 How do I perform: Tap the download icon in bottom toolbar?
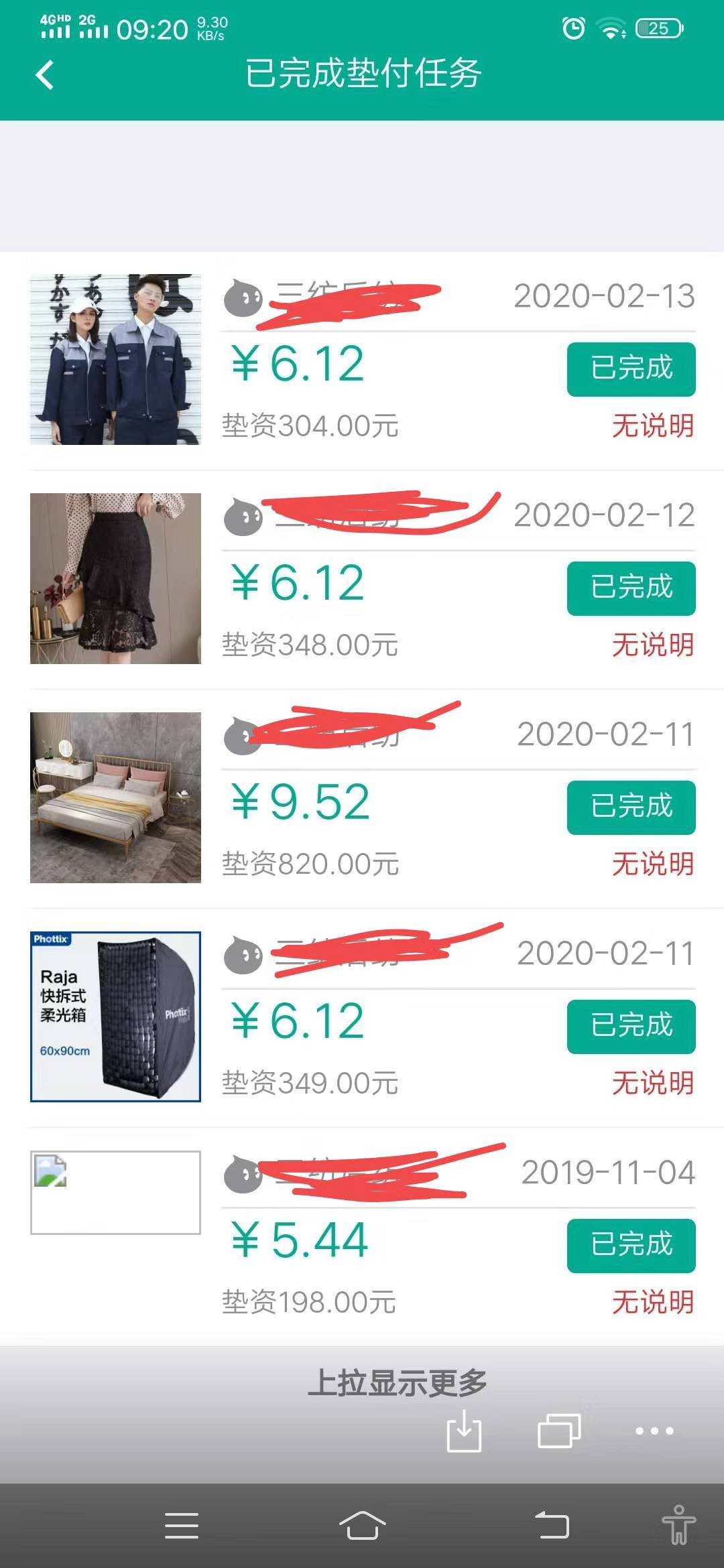coord(464,1431)
